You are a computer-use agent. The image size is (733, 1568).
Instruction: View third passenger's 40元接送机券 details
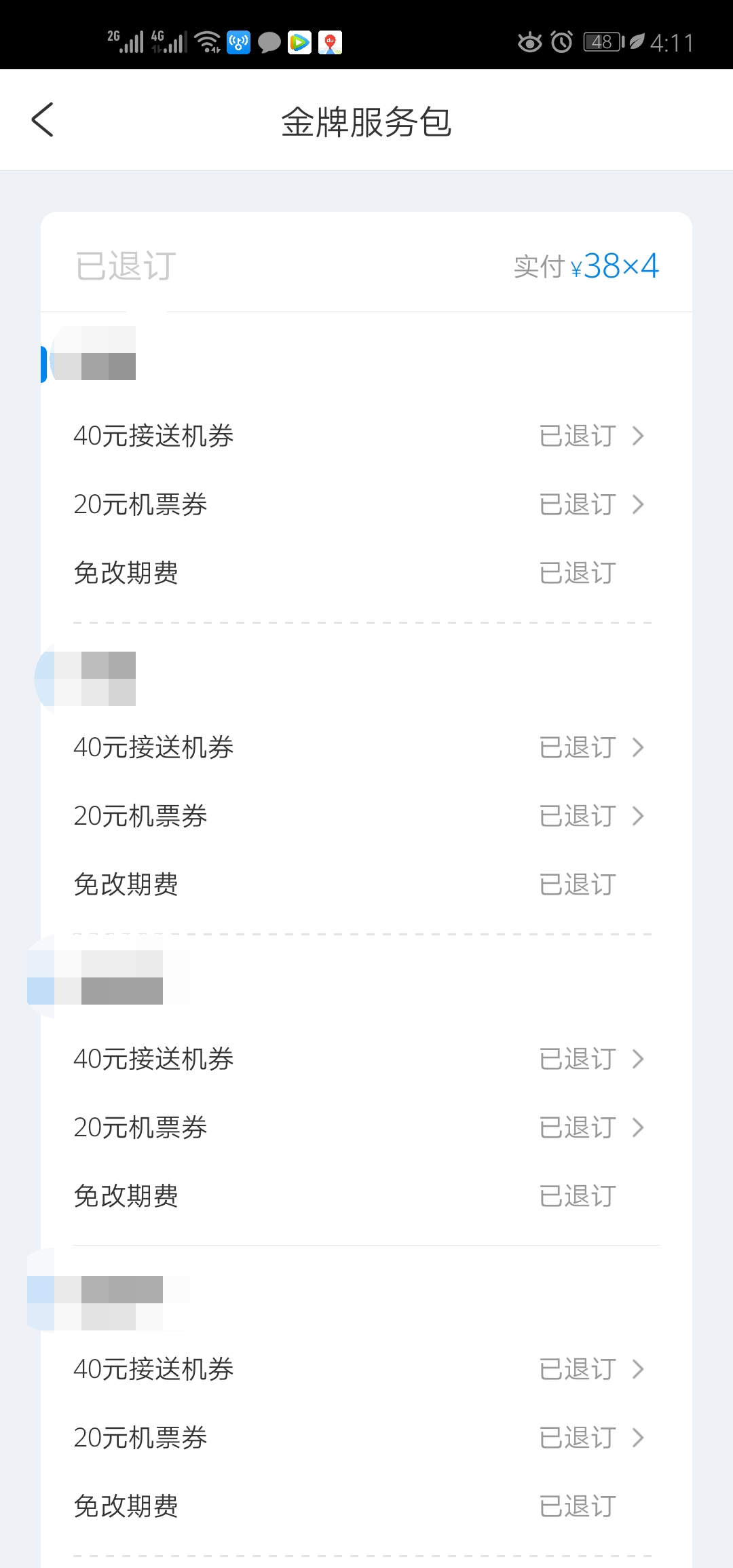(366, 1059)
